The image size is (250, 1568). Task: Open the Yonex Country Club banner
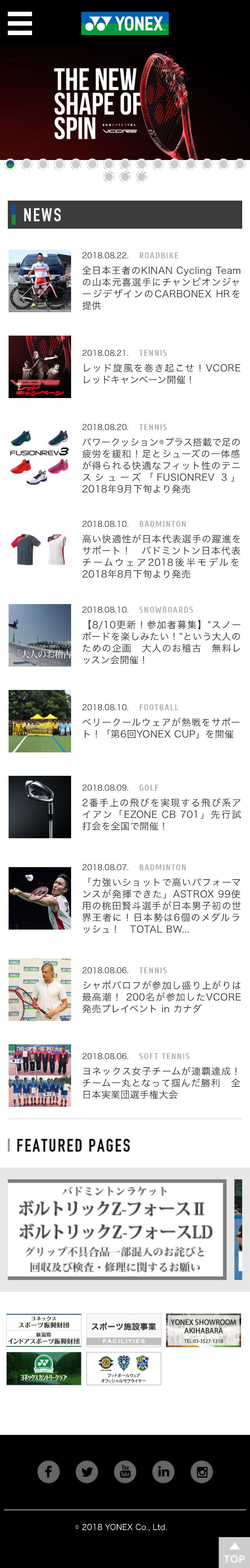pyautogui.click(x=44, y=1368)
